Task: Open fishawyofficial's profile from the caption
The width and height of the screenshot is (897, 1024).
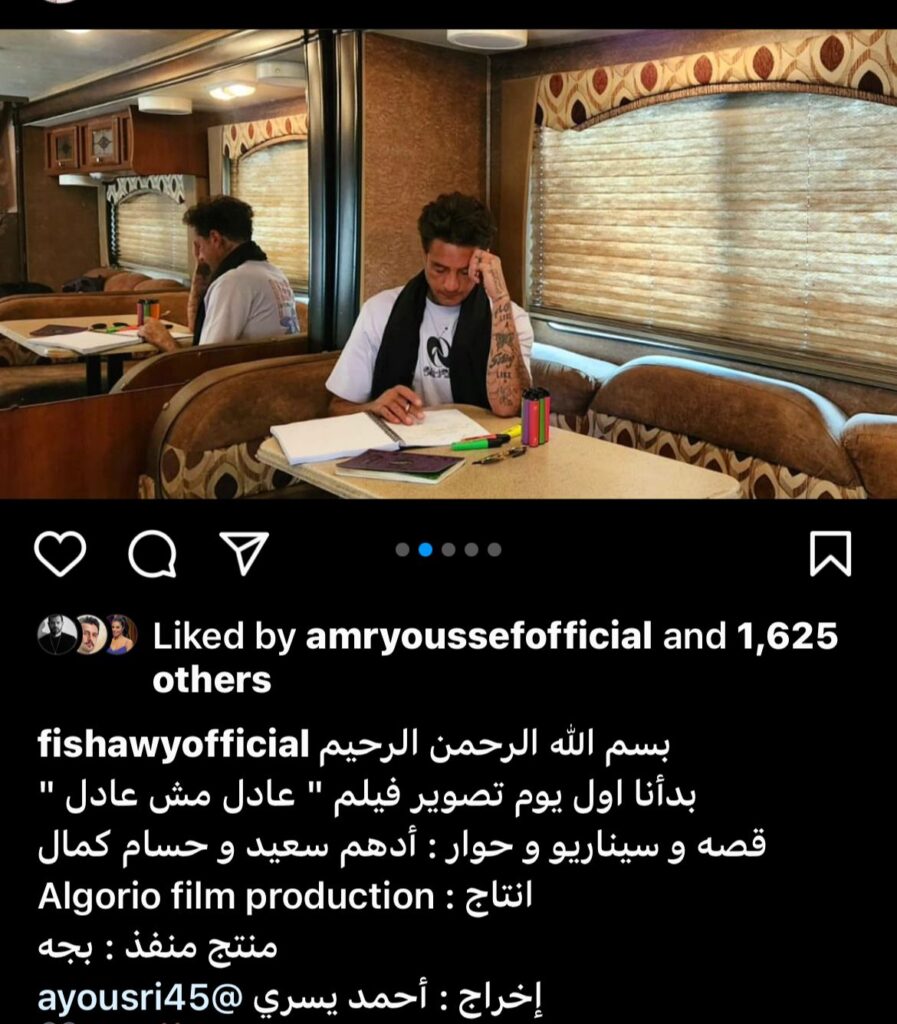Action: point(173,745)
